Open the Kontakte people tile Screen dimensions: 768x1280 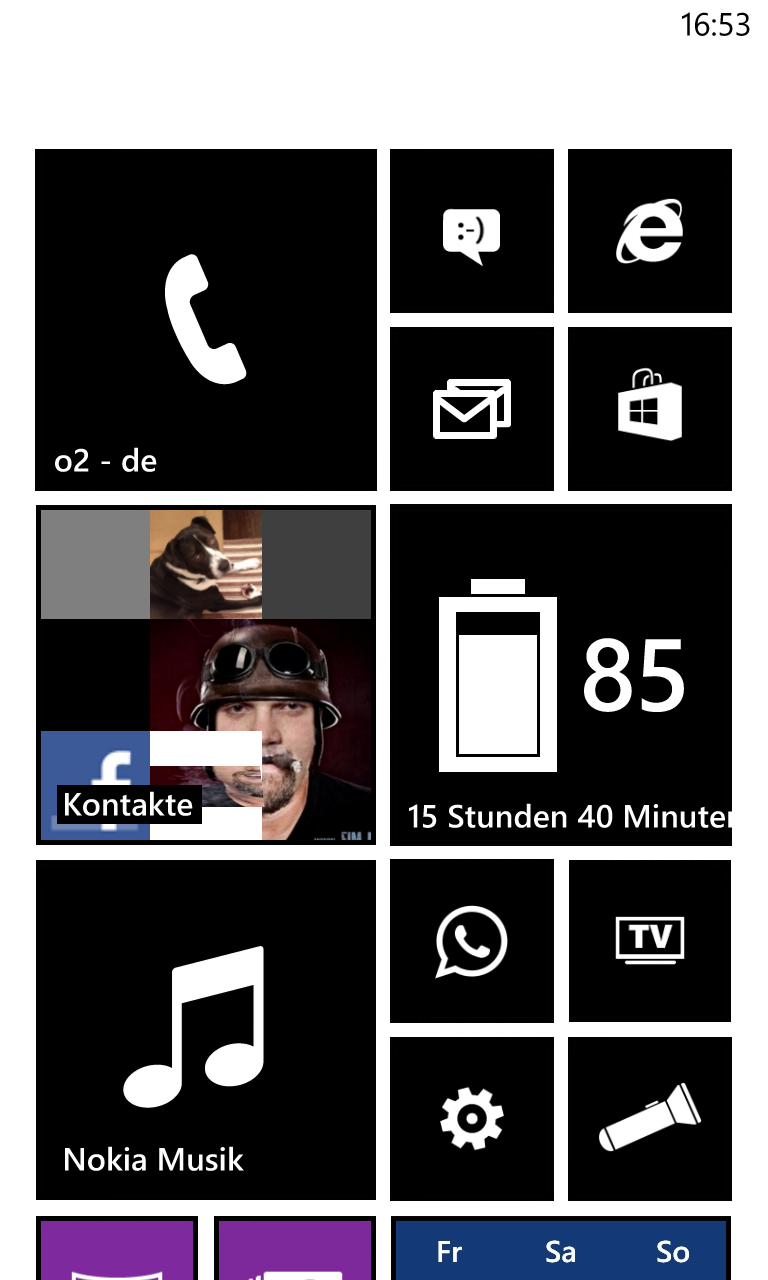pos(206,675)
